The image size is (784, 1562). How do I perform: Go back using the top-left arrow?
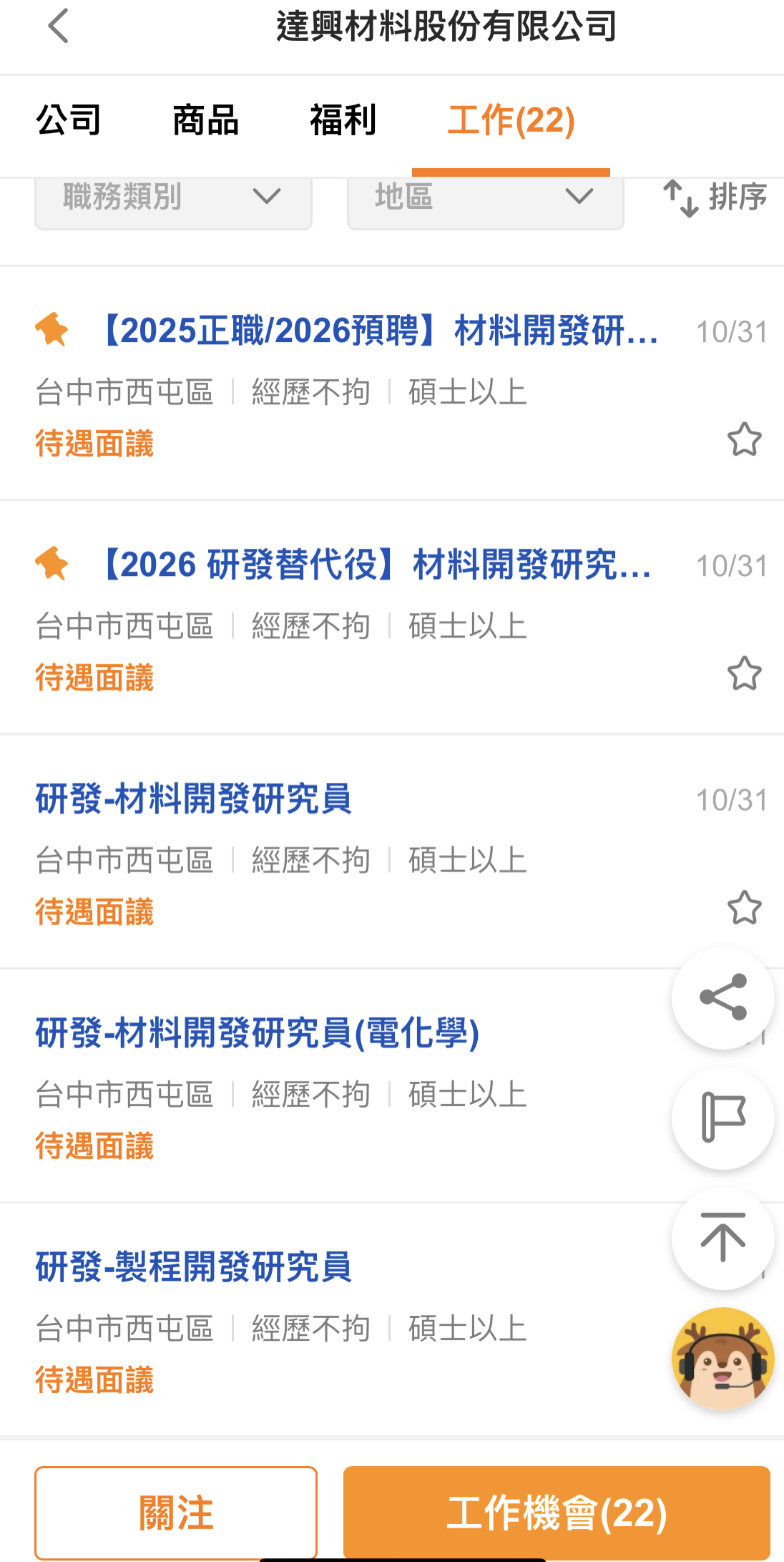(58, 26)
